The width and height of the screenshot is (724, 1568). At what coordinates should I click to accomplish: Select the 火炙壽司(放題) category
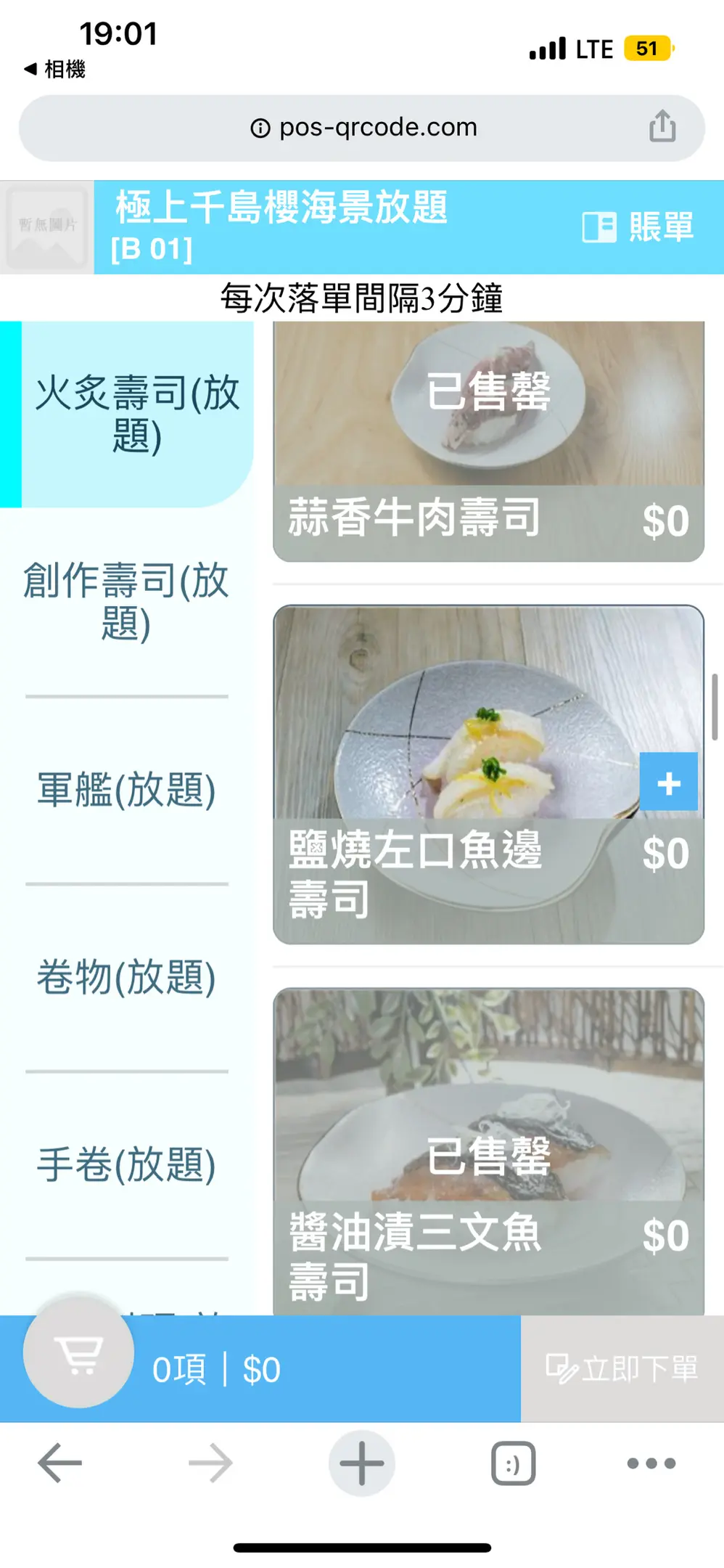136,415
